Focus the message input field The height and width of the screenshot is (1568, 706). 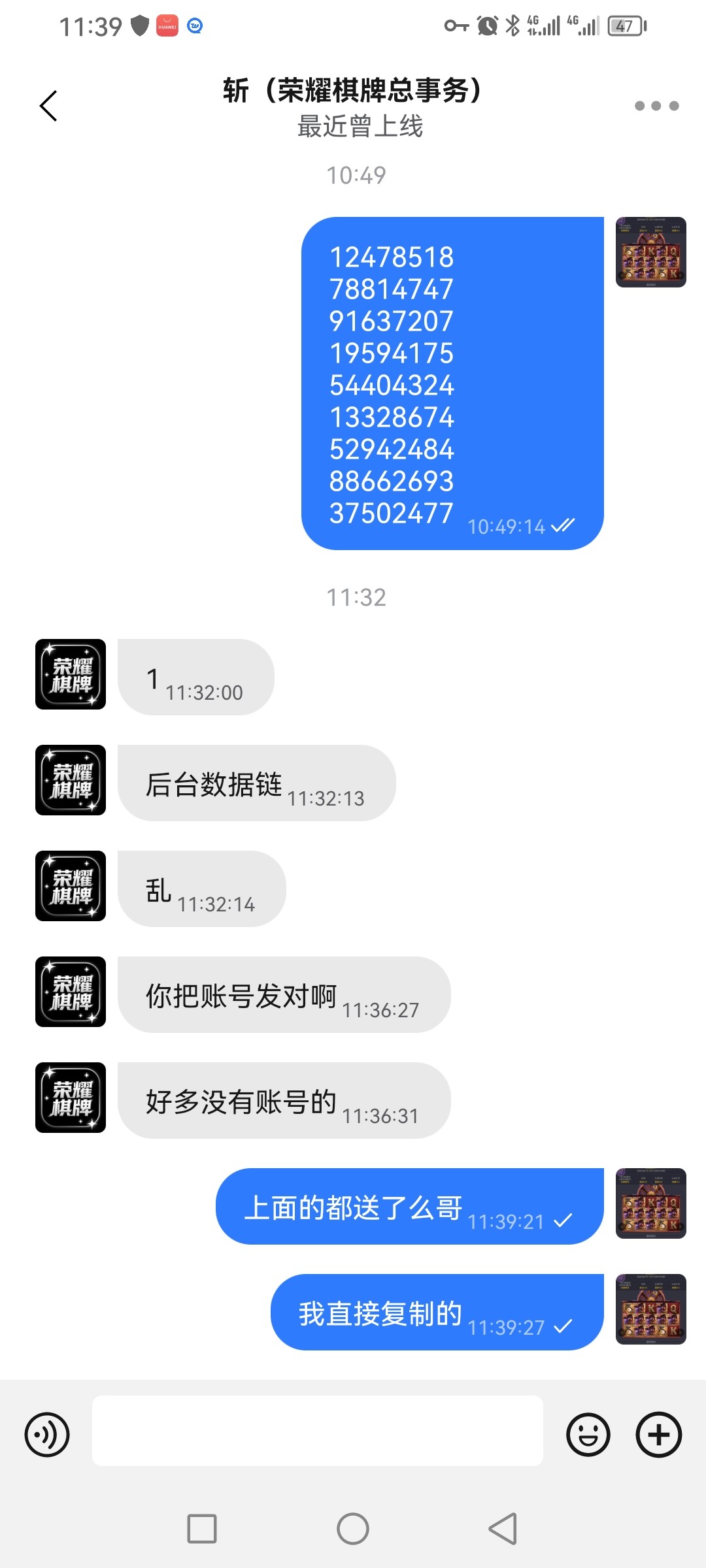pyautogui.click(x=317, y=1431)
